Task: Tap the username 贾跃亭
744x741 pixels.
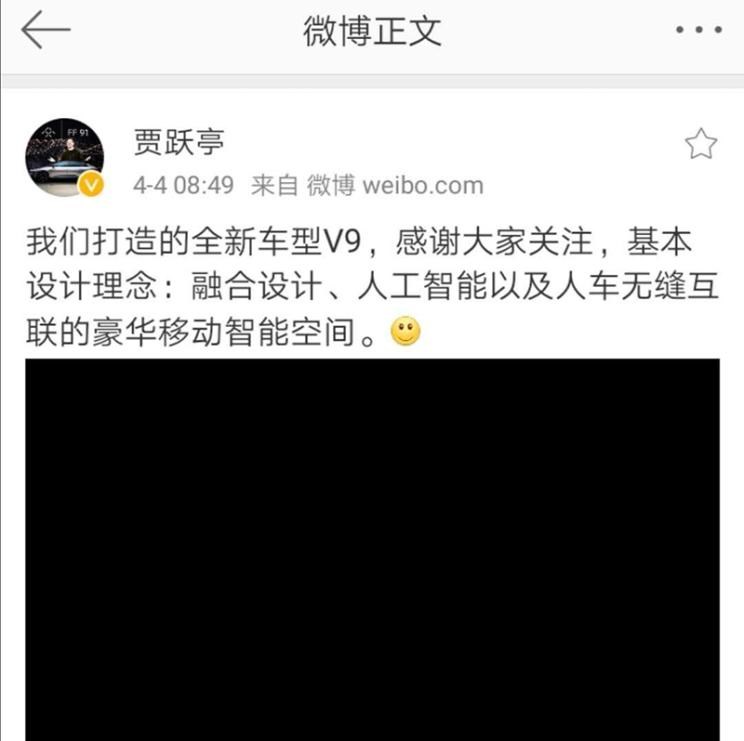Action: (179, 142)
